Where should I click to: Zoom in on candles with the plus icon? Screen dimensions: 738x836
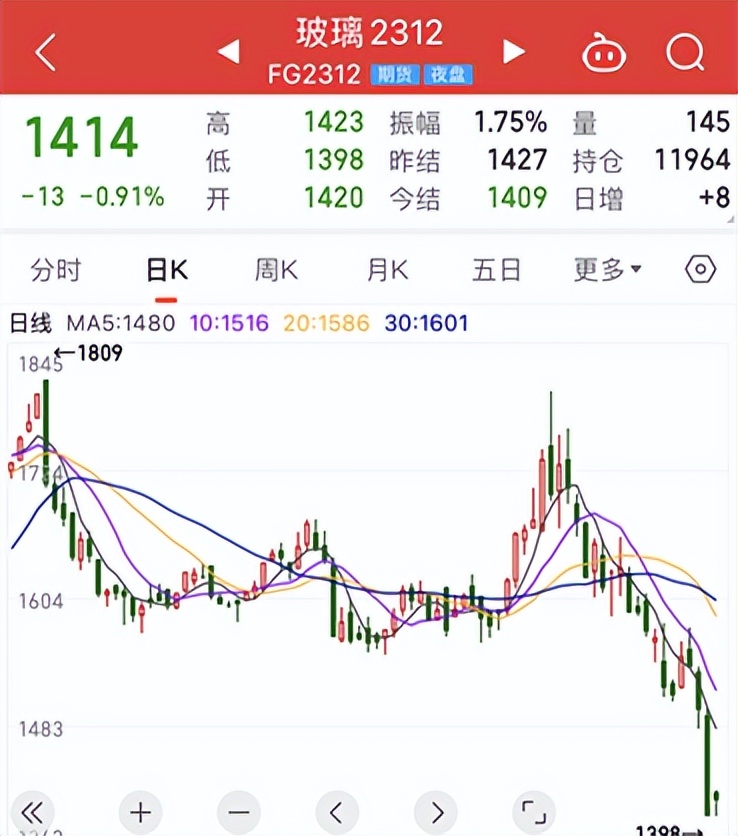[x=140, y=812]
